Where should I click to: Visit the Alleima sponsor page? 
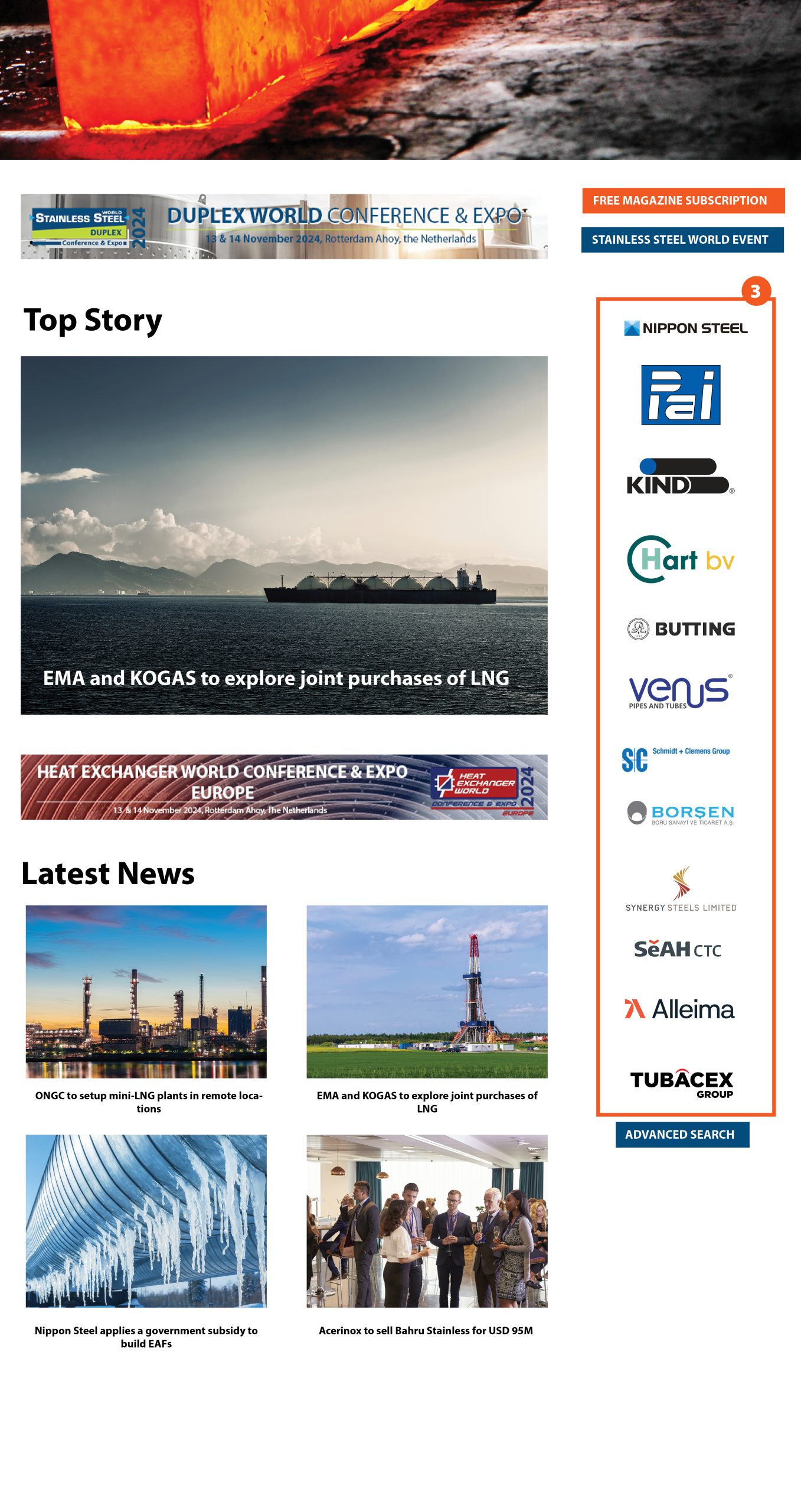[679, 1009]
